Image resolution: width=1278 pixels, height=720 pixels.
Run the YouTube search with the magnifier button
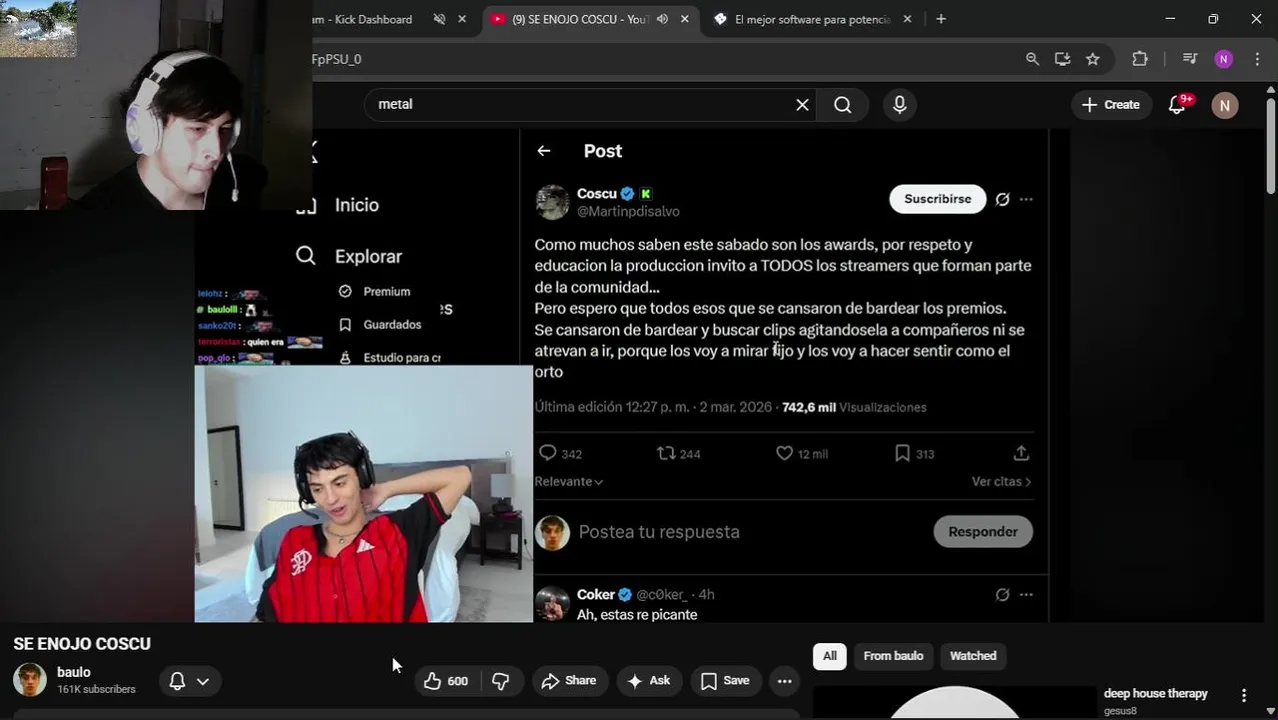[843, 105]
